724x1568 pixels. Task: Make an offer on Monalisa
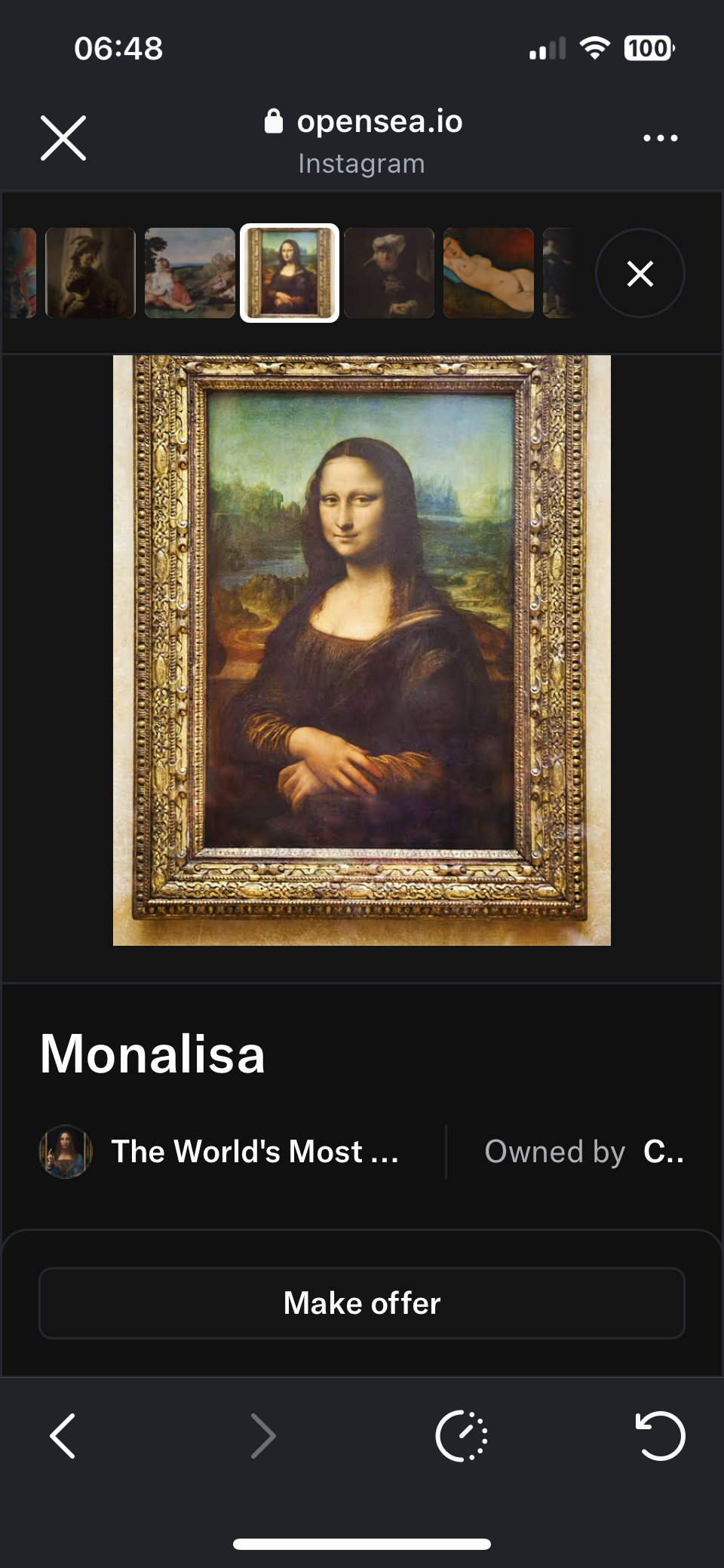click(x=362, y=1303)
